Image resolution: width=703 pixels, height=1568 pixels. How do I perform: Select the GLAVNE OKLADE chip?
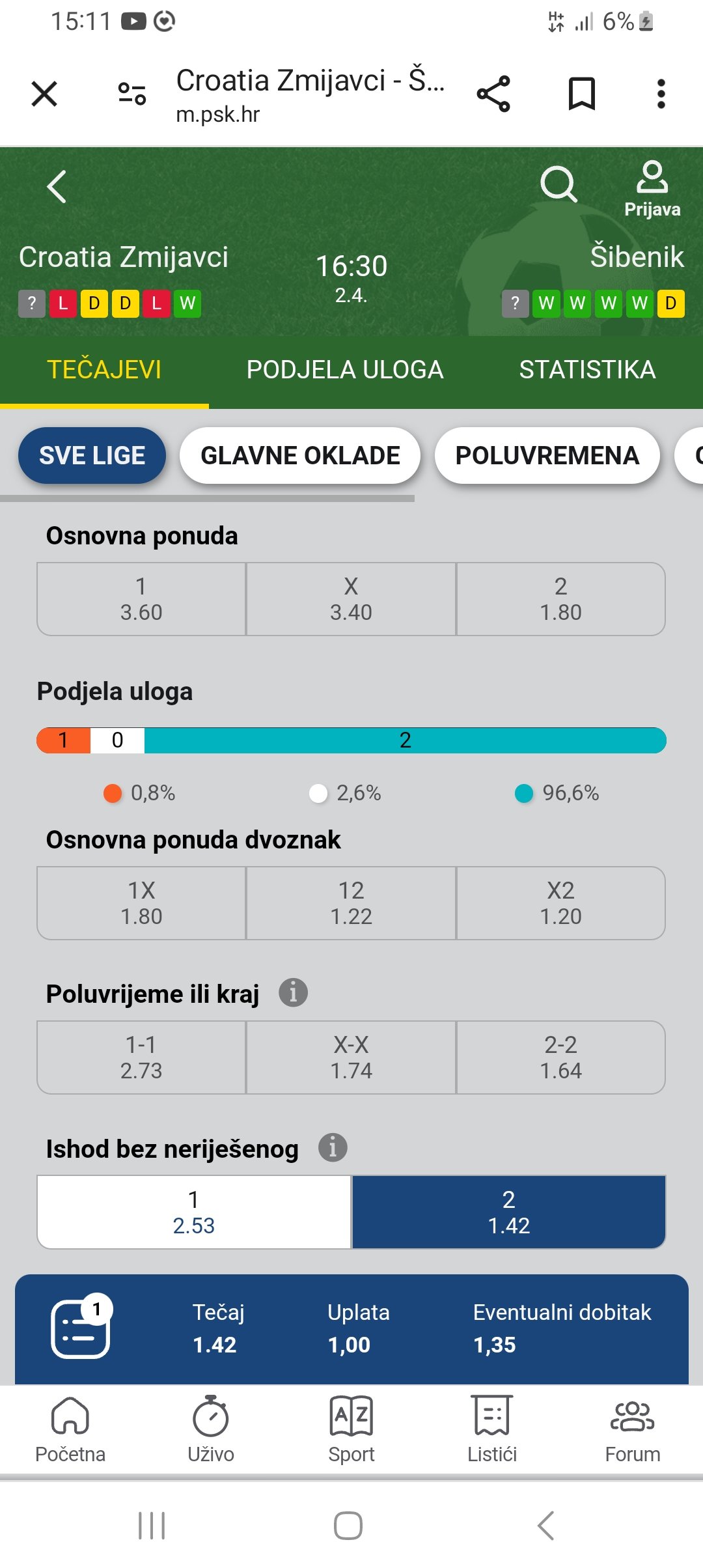click(300, 456)
